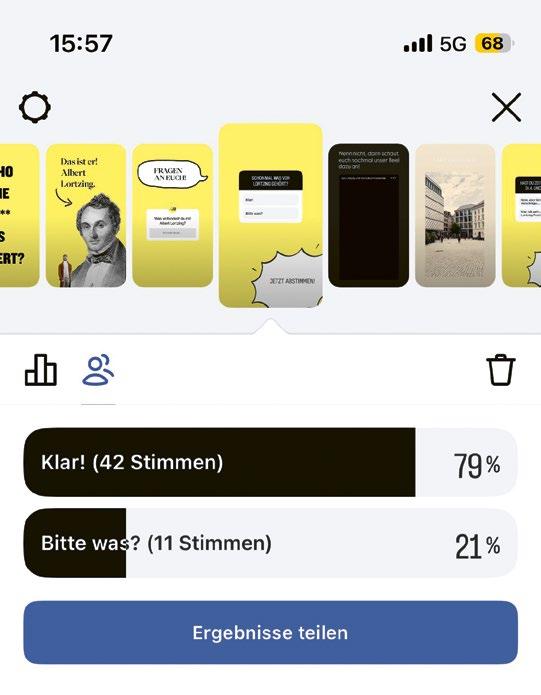
Task: Delete this story with the trash icon
Action: click(x=501, y=370)
